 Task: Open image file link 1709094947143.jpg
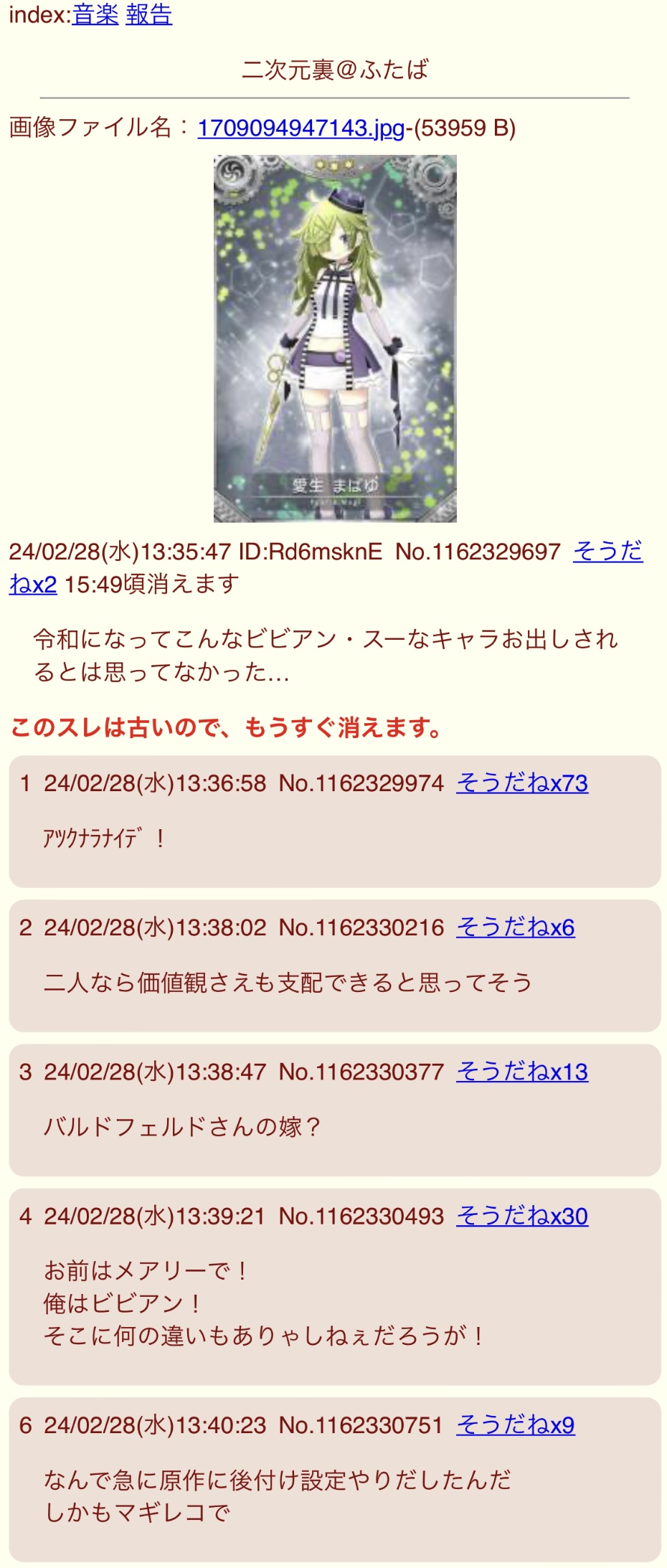301,128
